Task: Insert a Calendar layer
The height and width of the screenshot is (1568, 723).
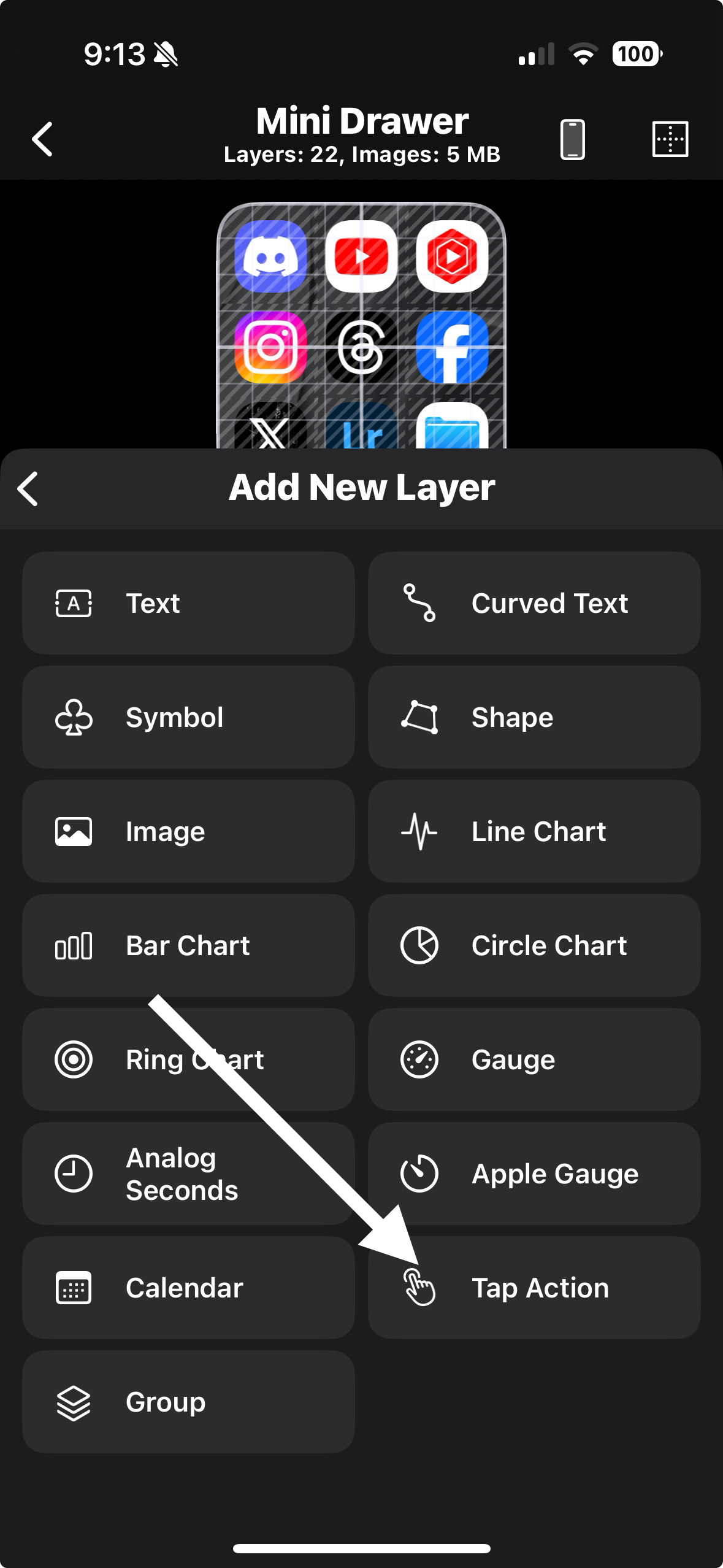Action: (x=188, y=1288)
